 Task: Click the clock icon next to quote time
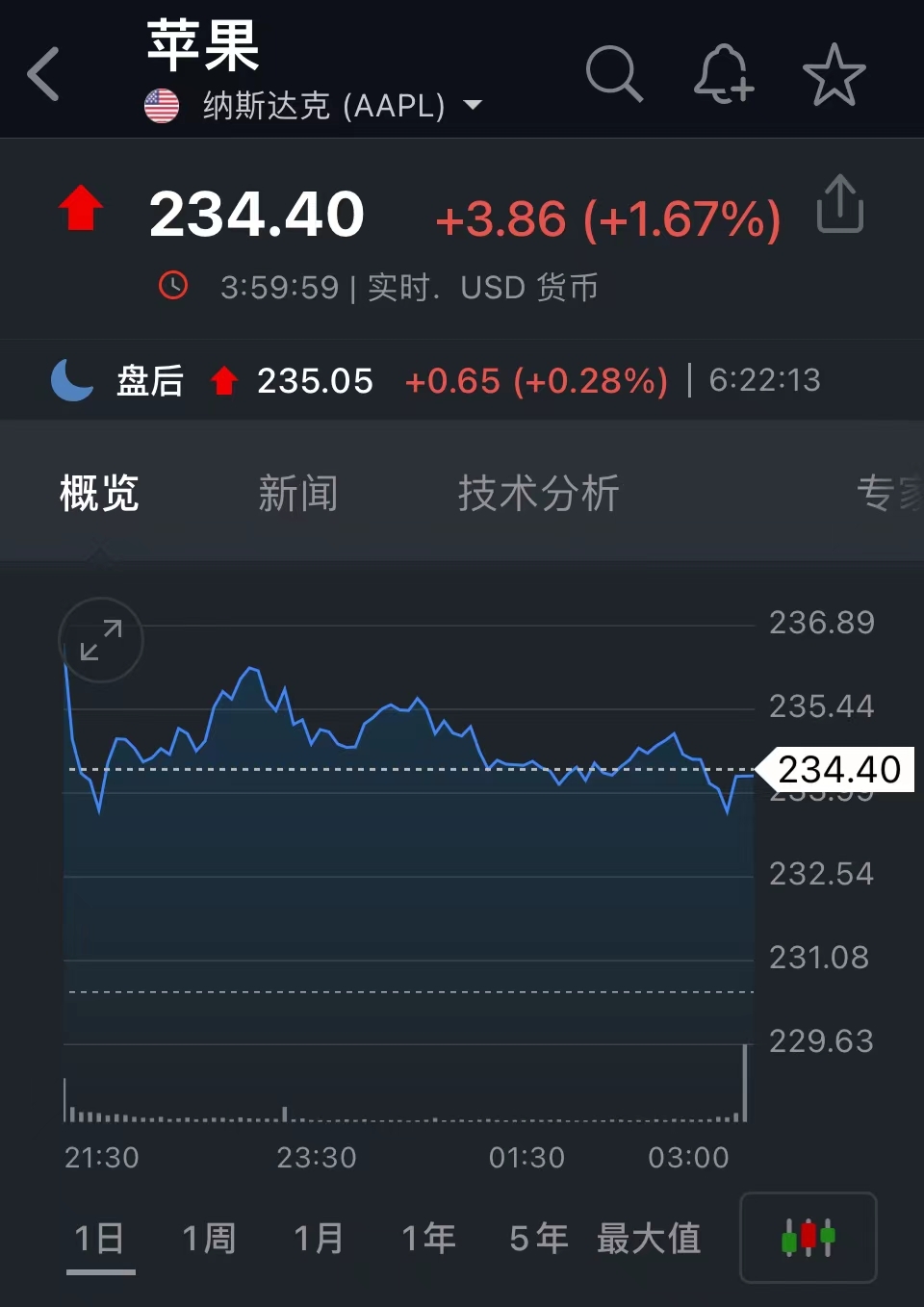(173, 285)
